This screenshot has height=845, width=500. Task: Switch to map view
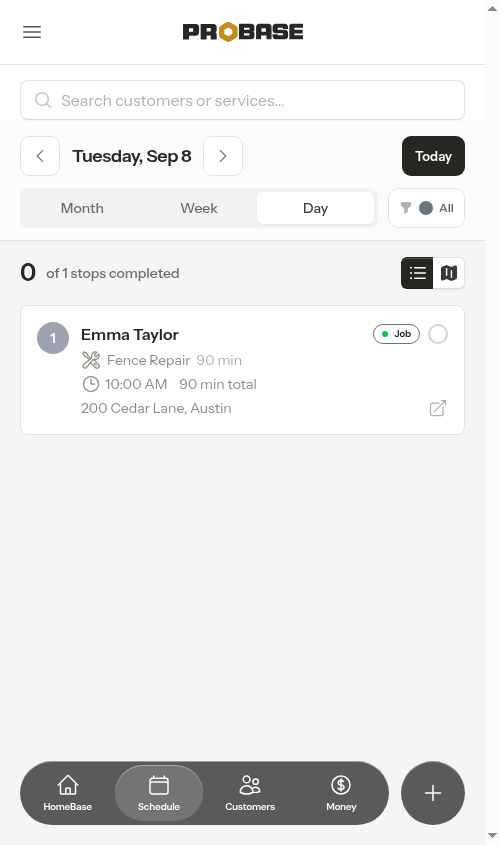448,273
